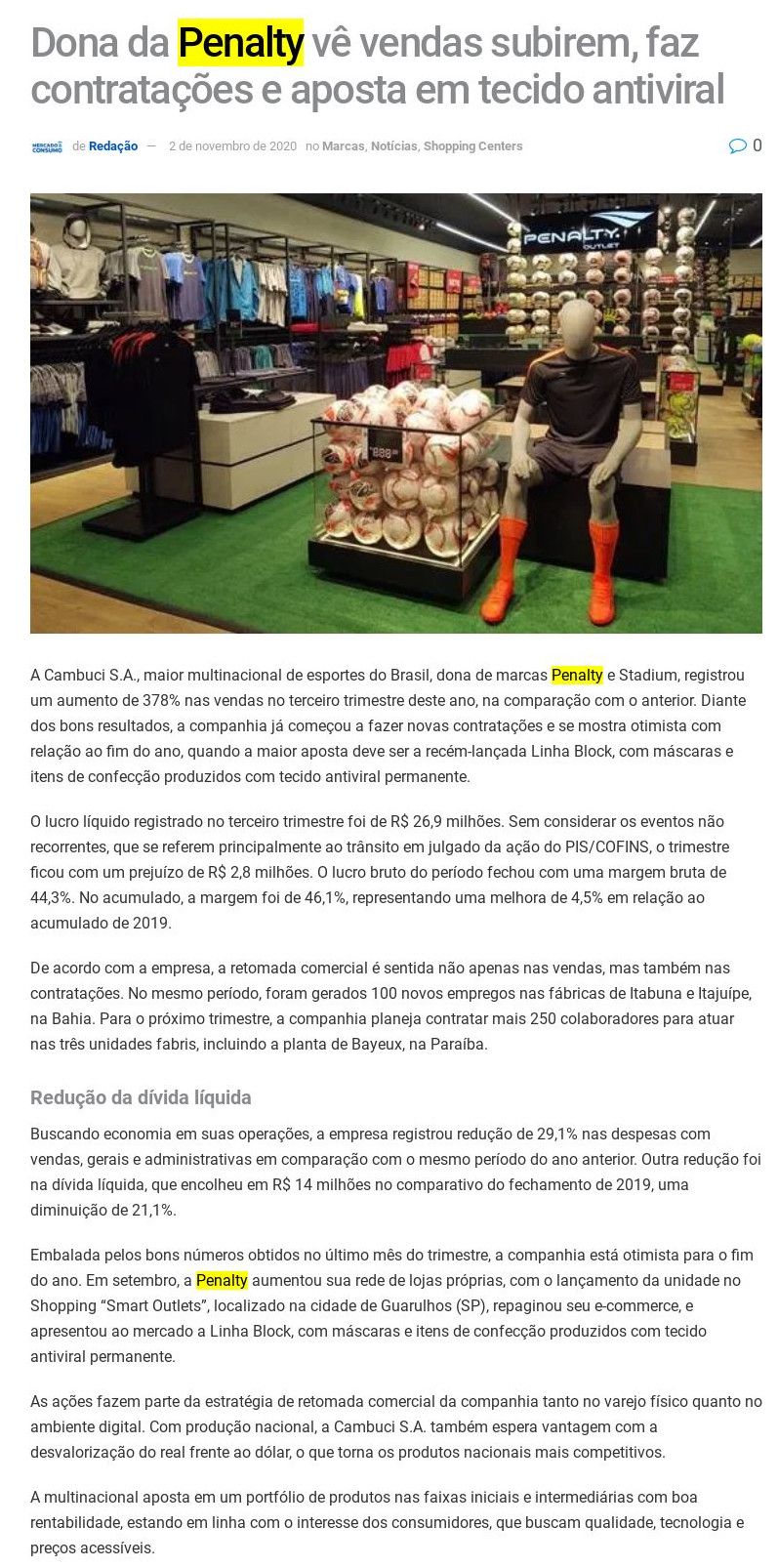Open the Shopping Centers category link

[473, 146]
